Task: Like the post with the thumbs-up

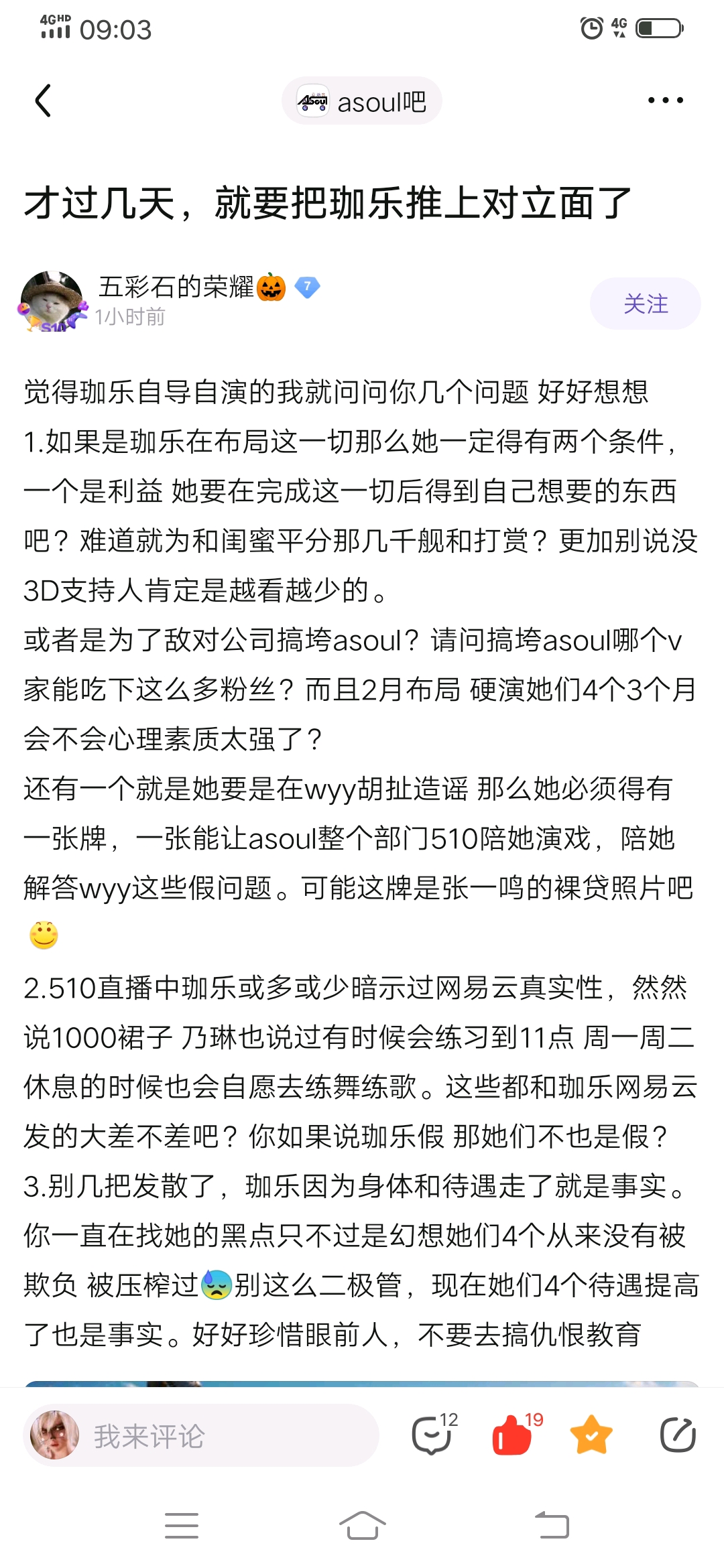Action: pyautogui.click(x=513, y=1435)
